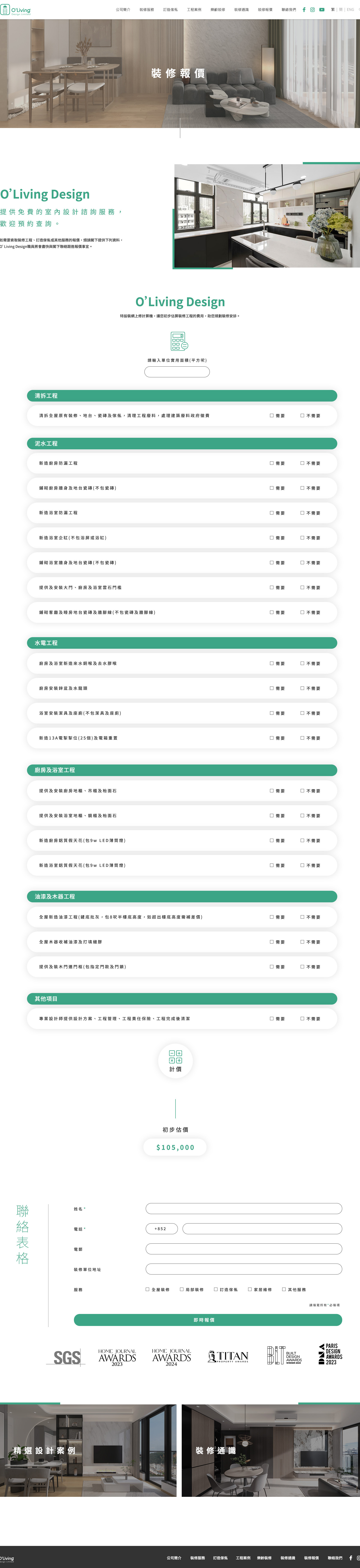Focus the 單位實用面積 input field
360x1568 pixels.
tap(177, 371)
